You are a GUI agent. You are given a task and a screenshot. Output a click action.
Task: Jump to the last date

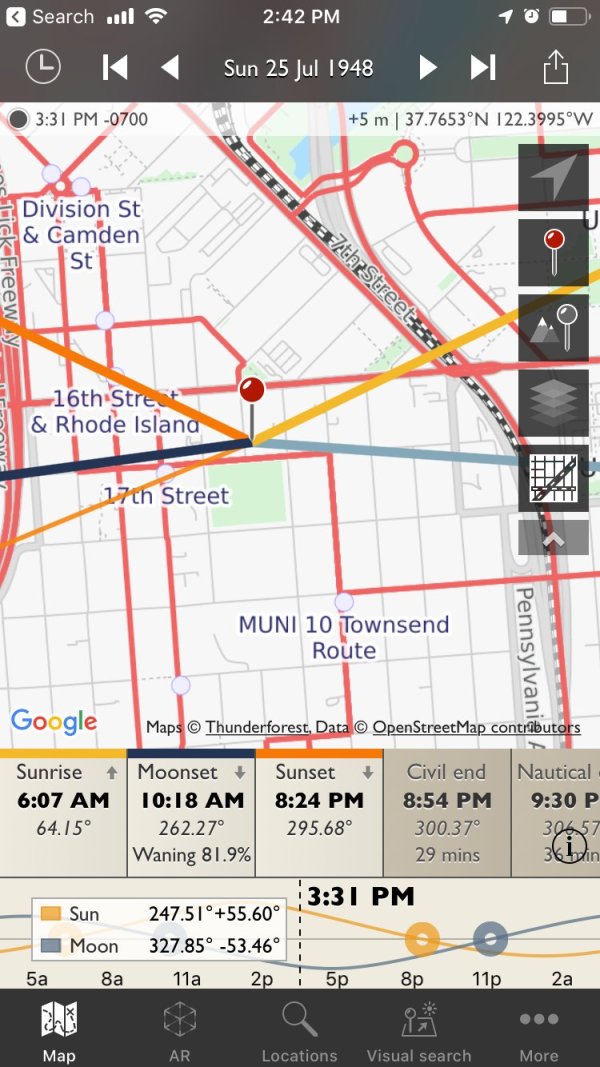[x=484, y=67]
